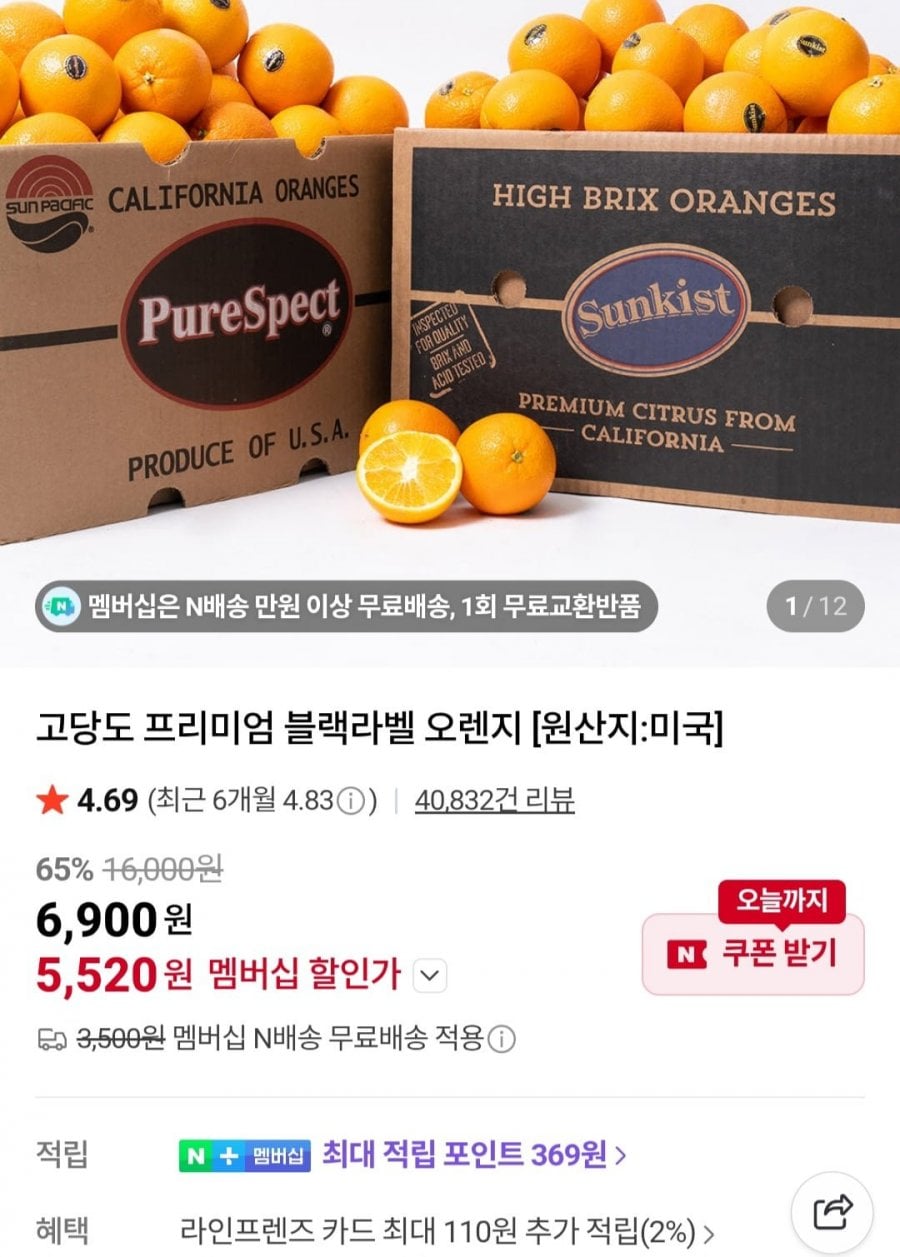
Task: Tap the 쿠폰 받기 coupon button
Action: click(752, 954)
